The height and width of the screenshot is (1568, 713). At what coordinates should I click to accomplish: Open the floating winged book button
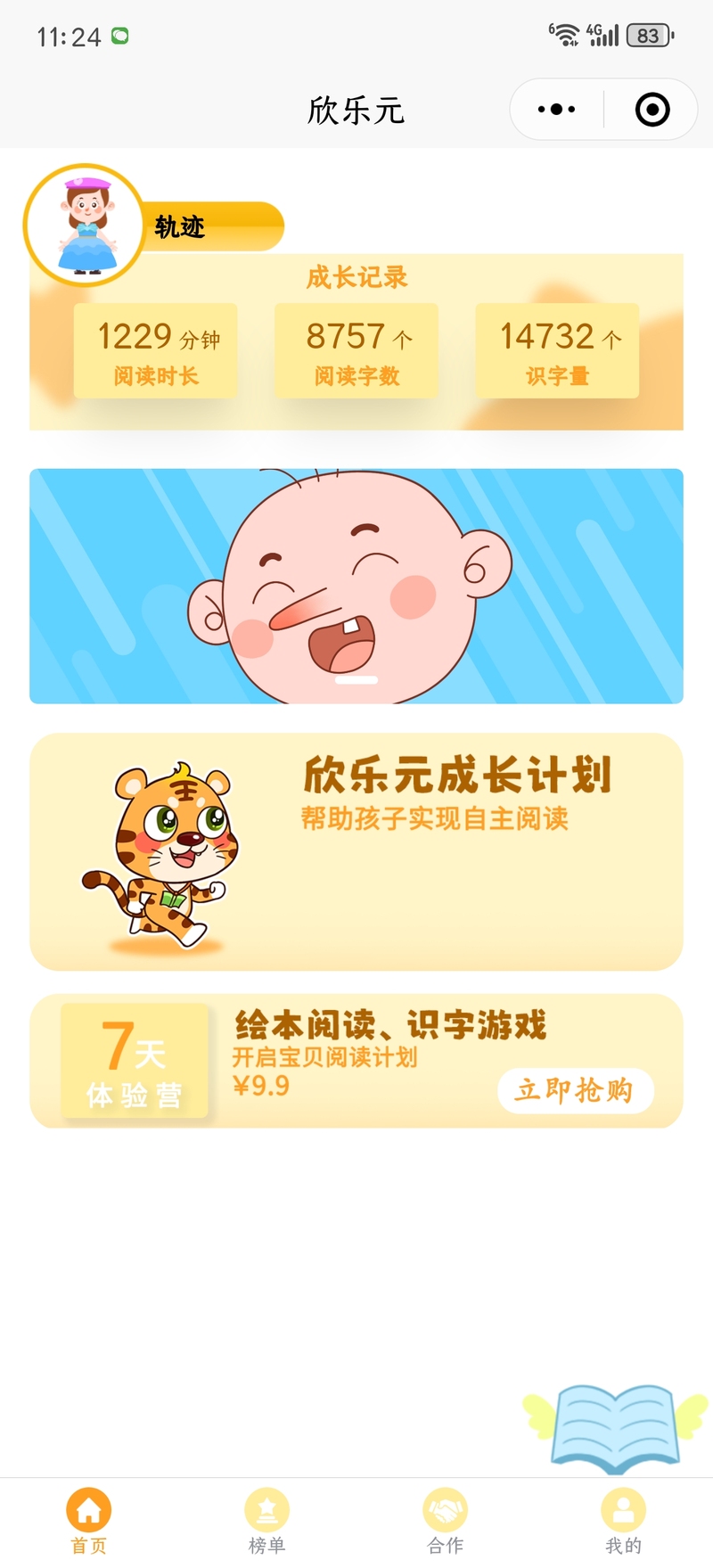click(x=615, y=1424)
